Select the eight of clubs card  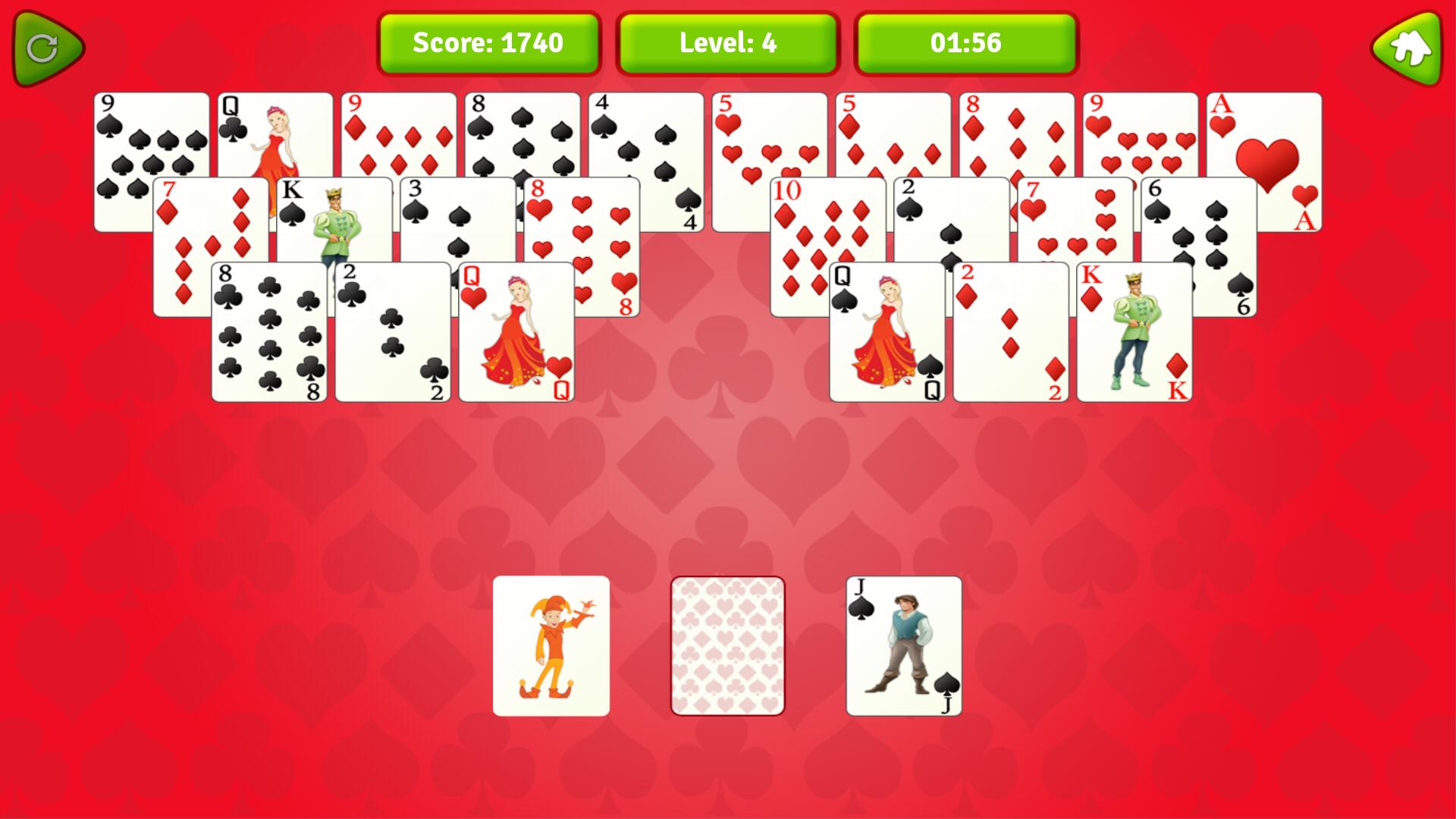click(x=269, y=332)
